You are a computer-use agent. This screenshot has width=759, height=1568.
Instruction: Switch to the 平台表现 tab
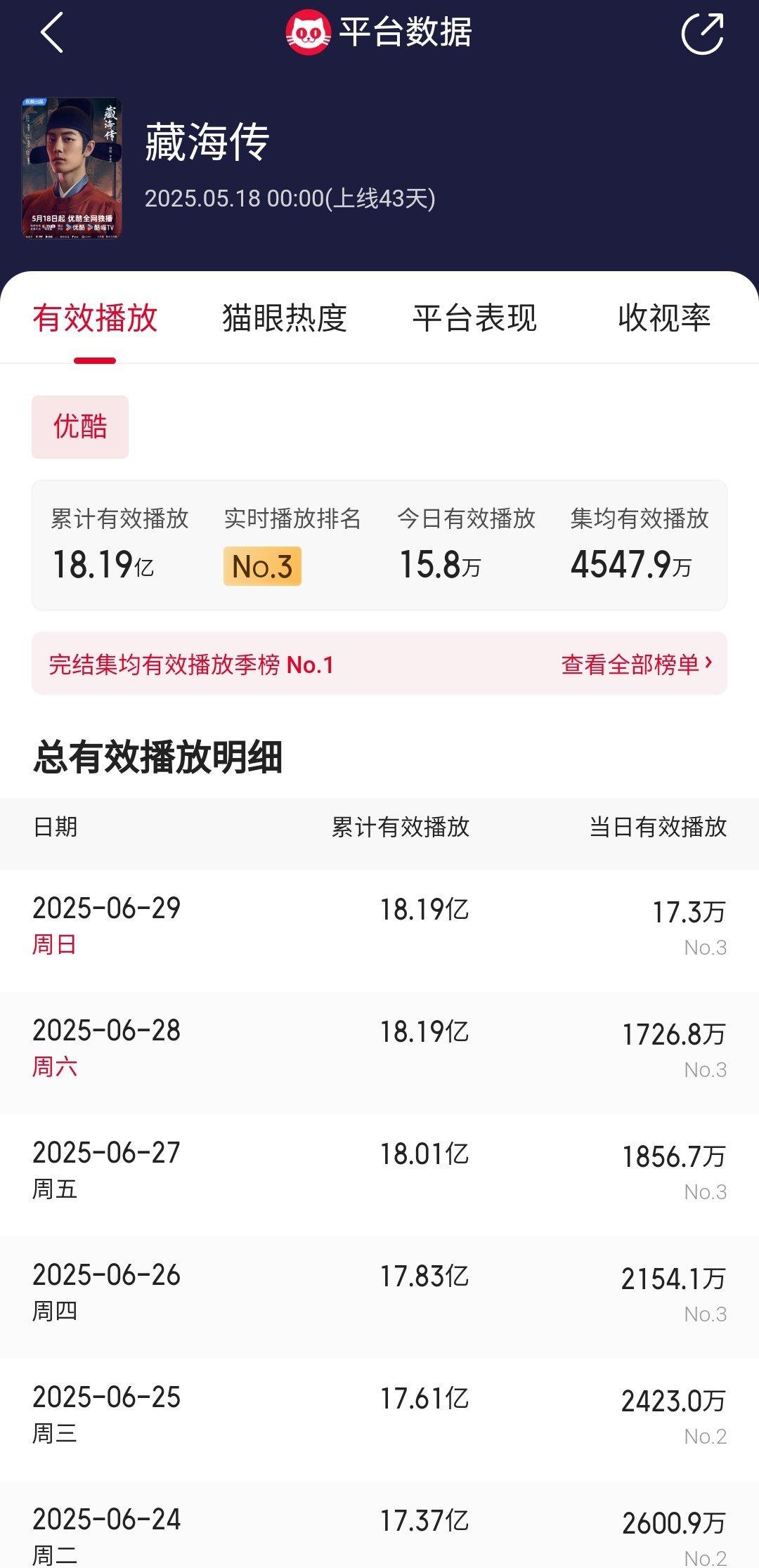pos(474,318)
